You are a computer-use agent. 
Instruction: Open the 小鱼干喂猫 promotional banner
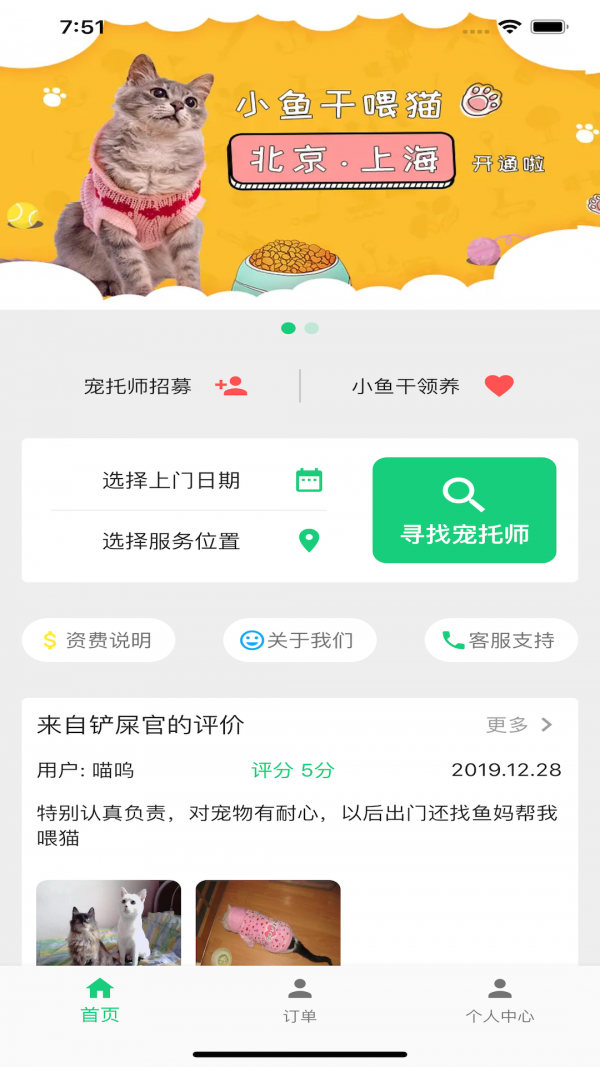pos(300,160)
